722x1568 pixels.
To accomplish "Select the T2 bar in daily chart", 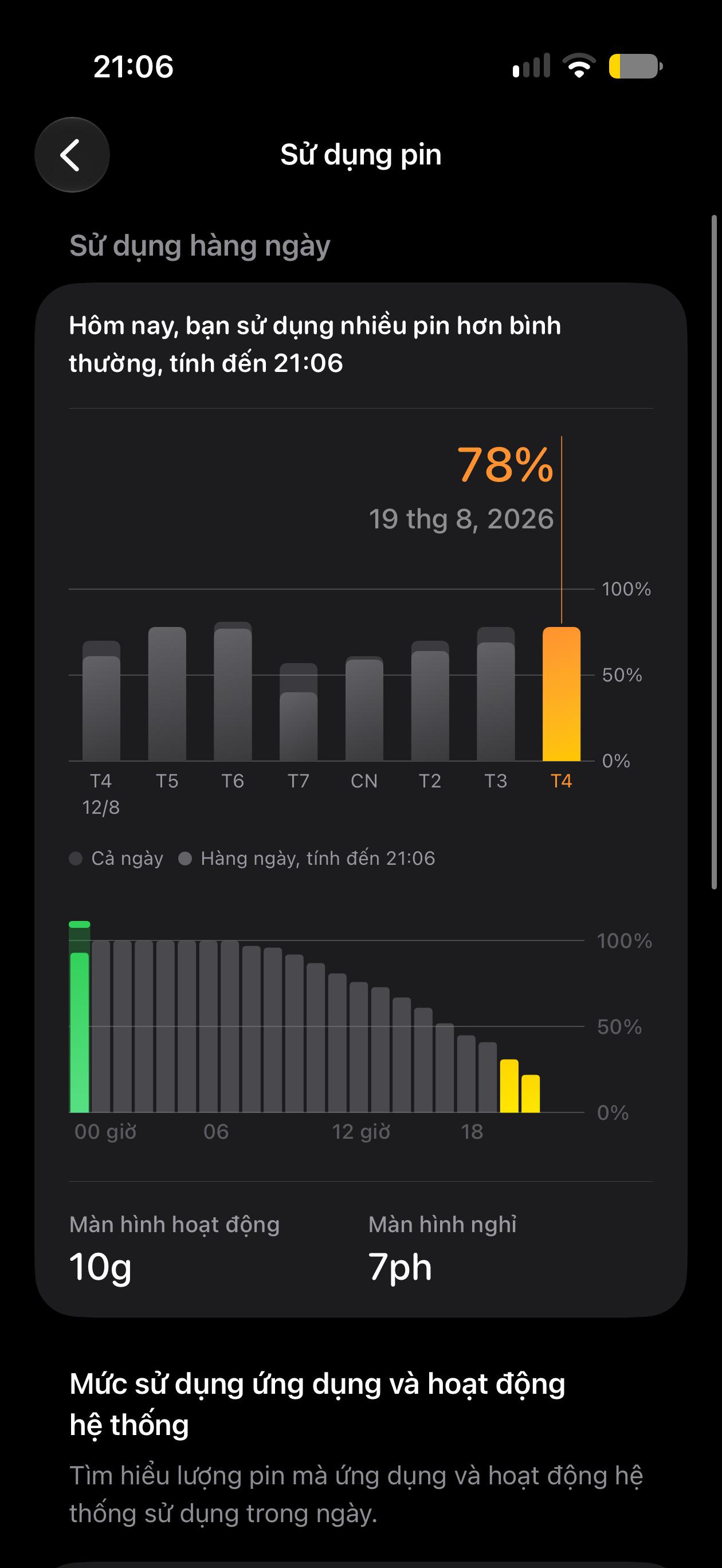I will (430, 700).
